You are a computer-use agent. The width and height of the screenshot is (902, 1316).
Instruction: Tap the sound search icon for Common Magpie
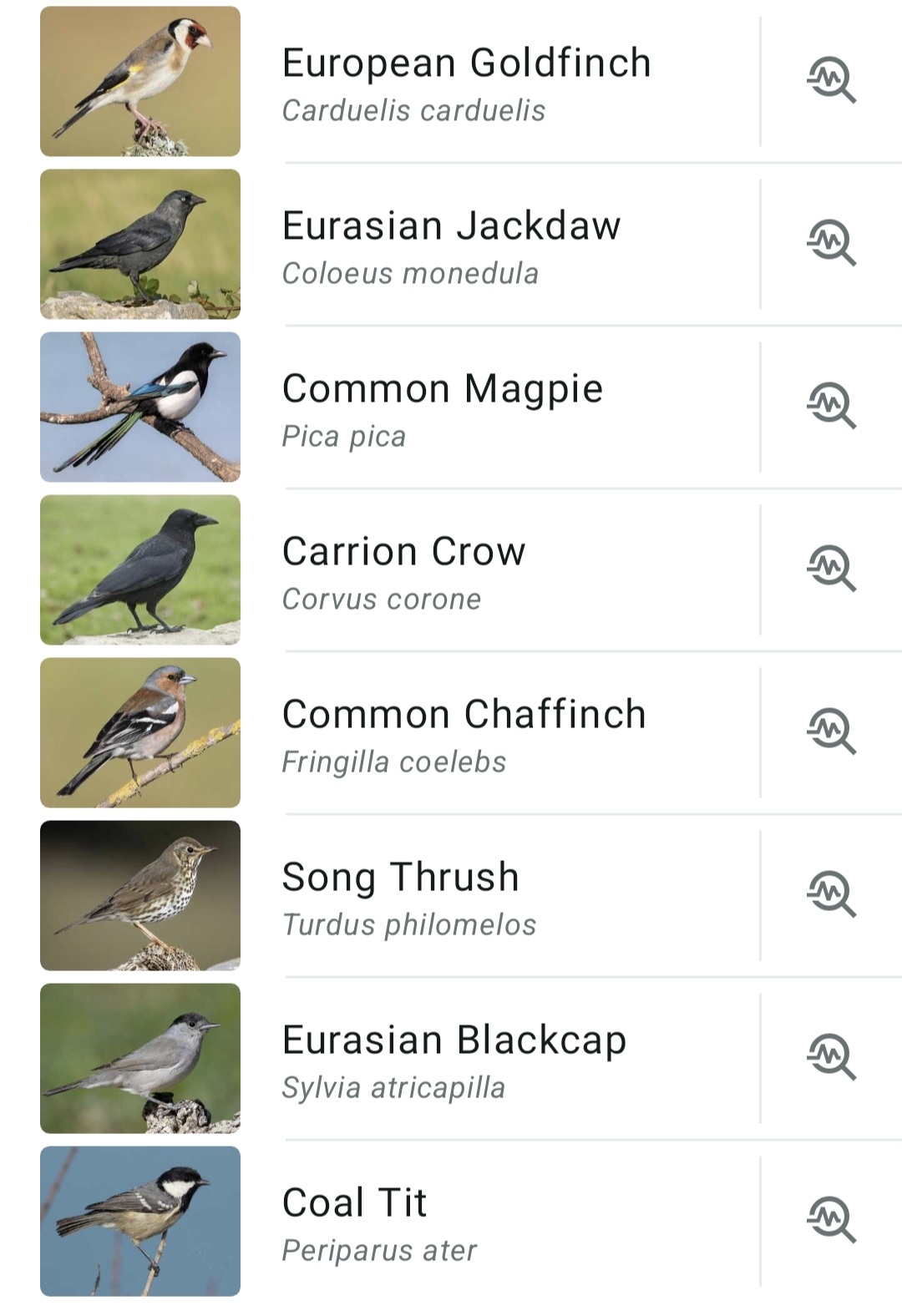[x=831, y=407]
